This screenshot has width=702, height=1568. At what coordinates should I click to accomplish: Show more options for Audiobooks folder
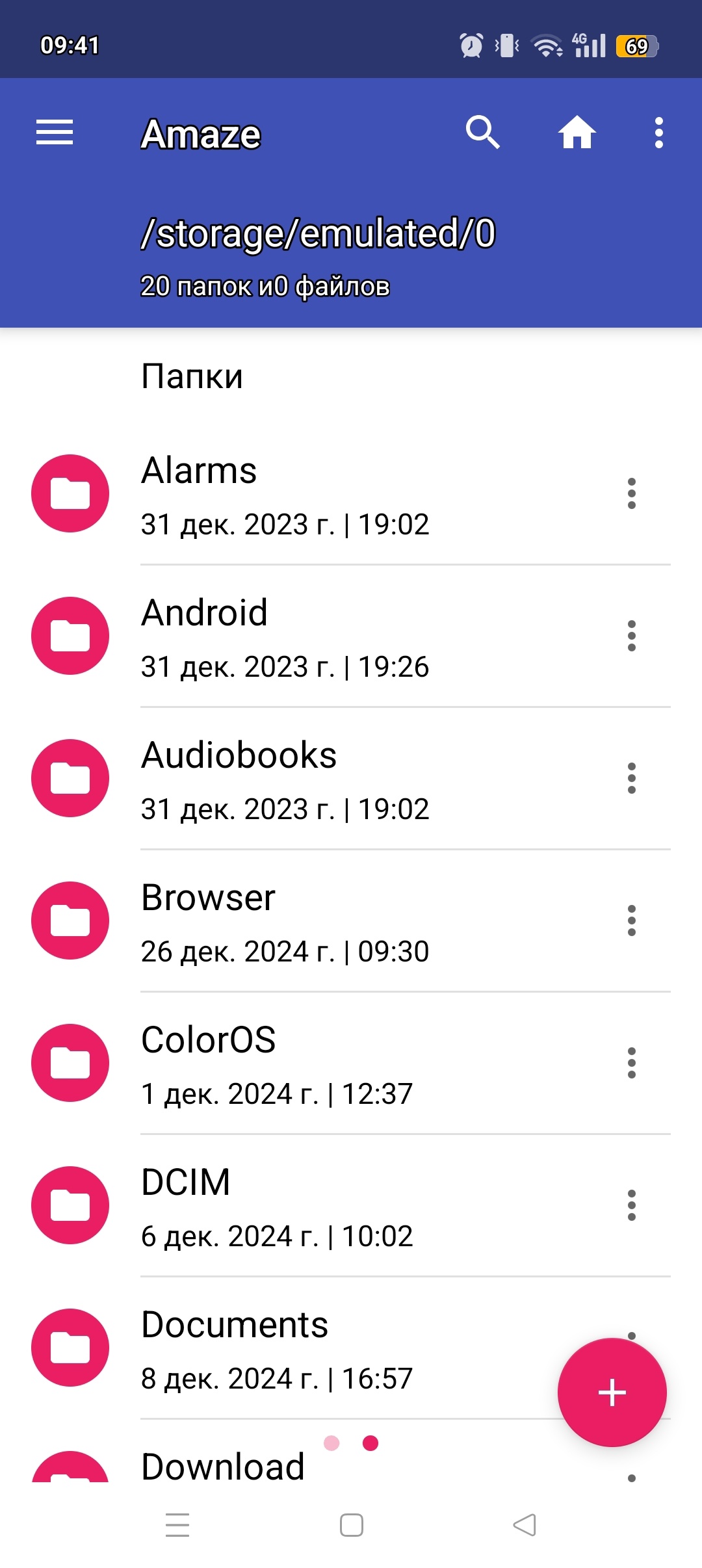[x=631, y=778]
